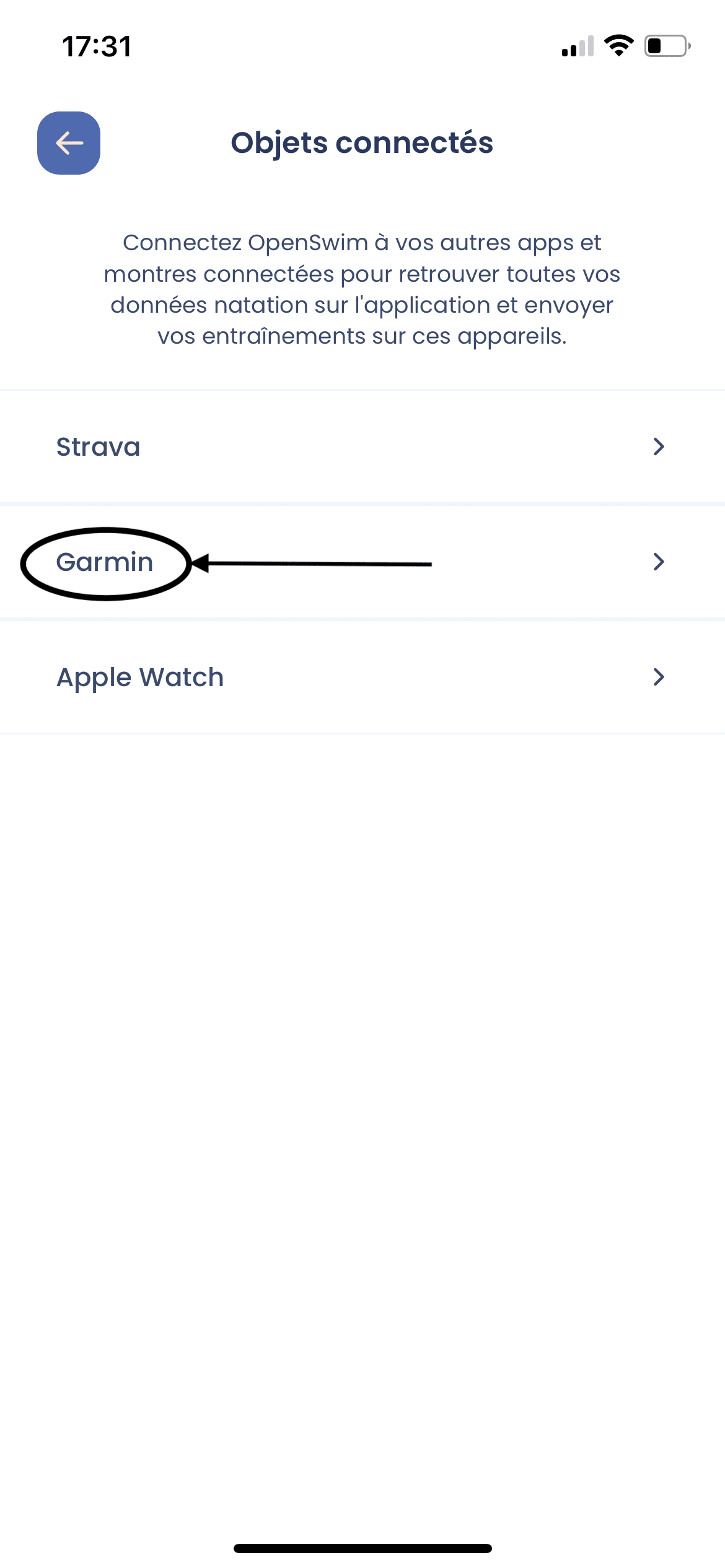This screenshot has width=725, height=1568.
Task: Go back using the arrow button
Action: click(69, 143)
